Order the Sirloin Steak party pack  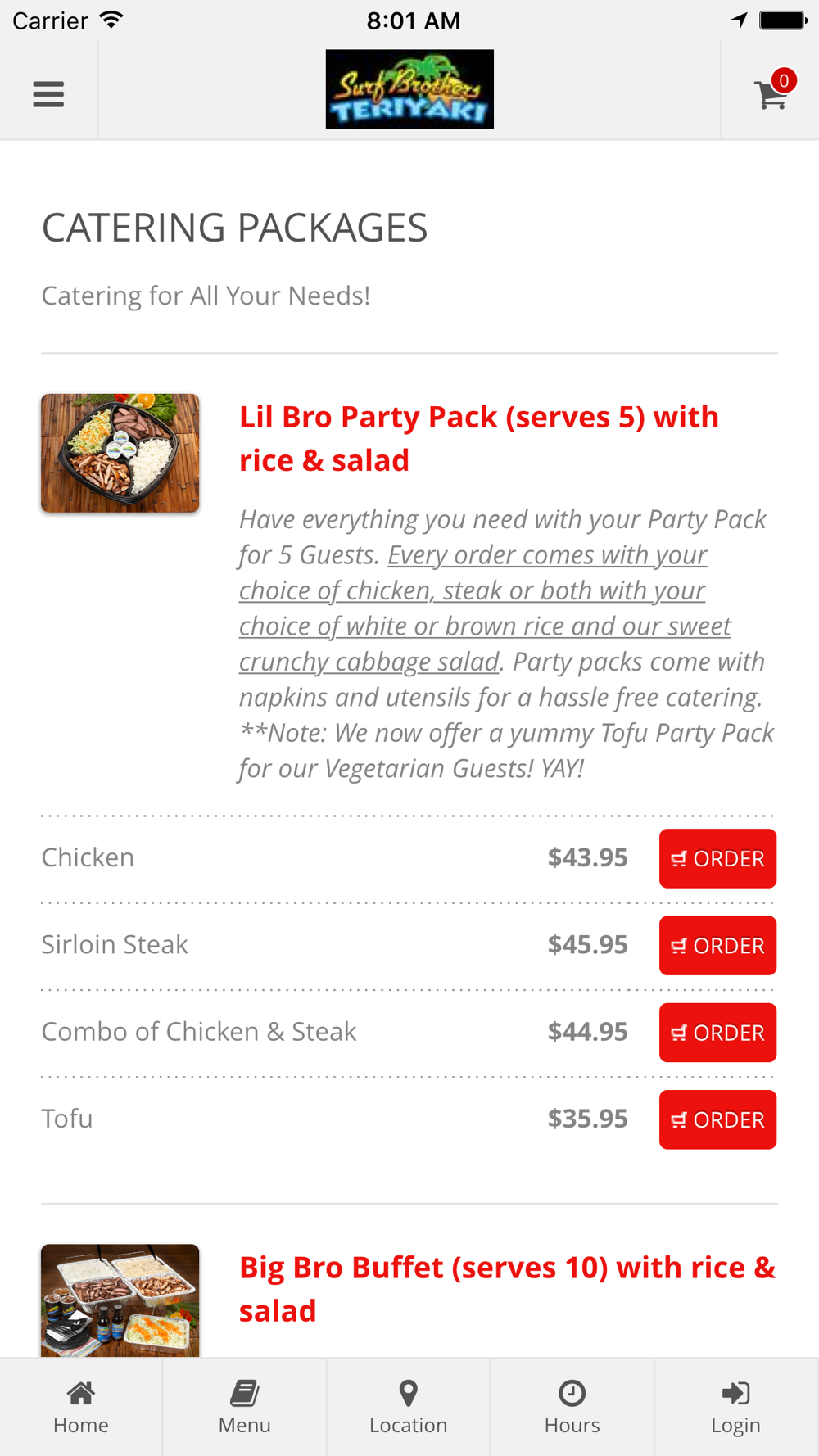(x=717, y=945)
